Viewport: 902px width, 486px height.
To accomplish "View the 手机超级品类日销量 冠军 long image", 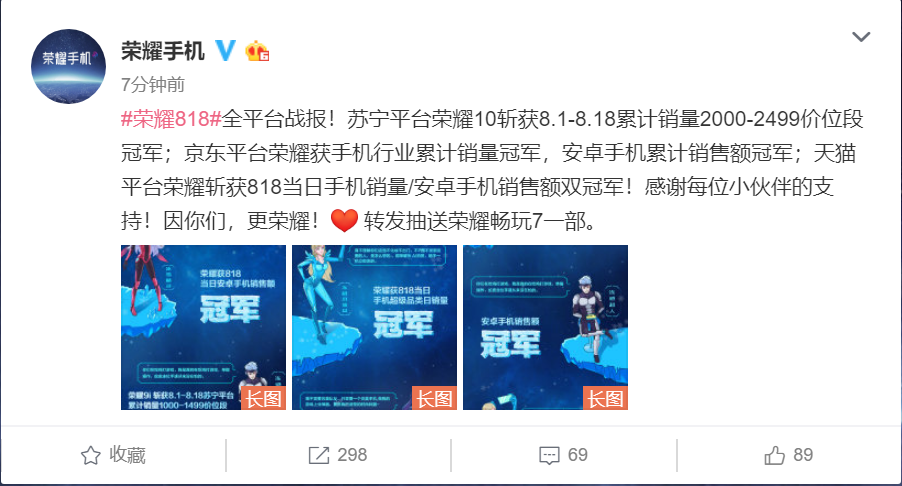I will pyautogui.click(x=374, y=327).
